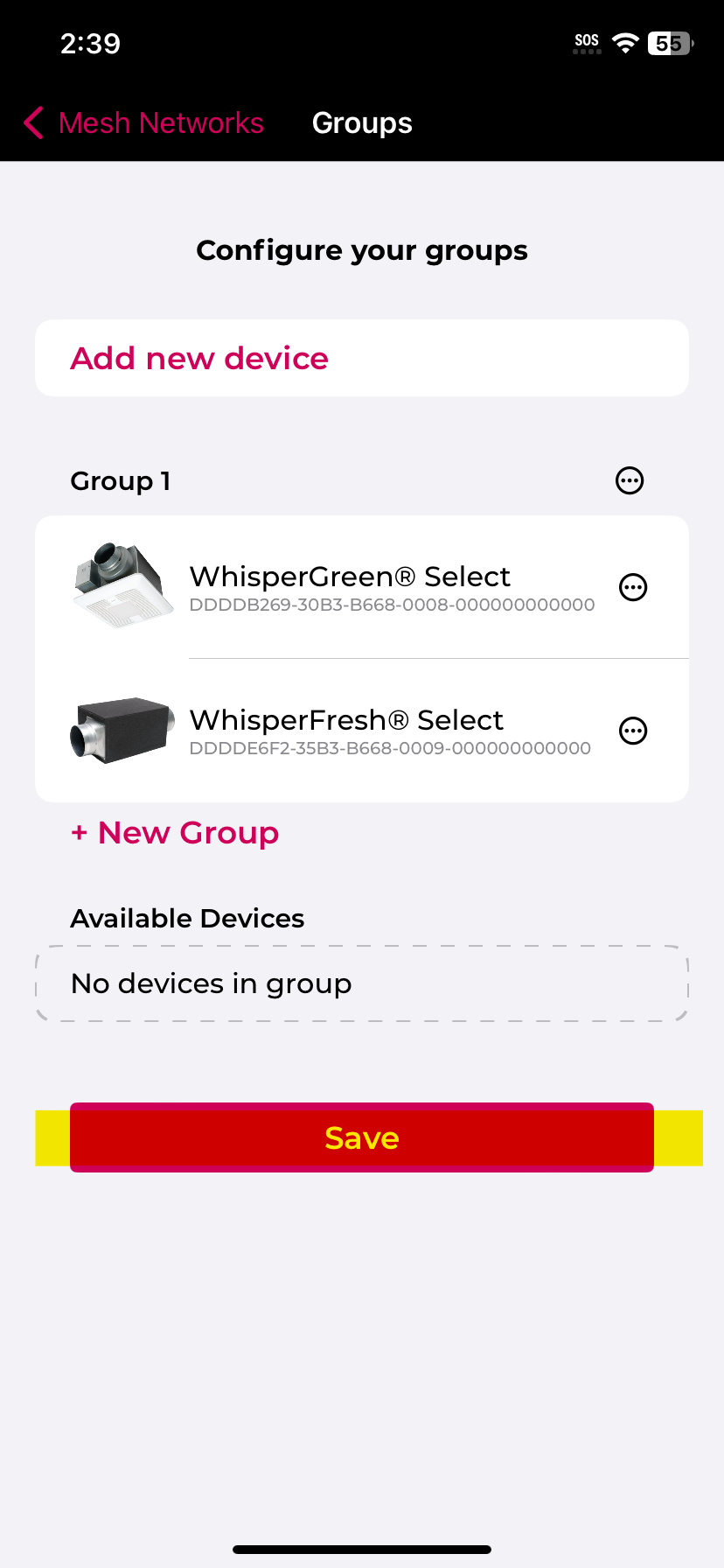The width and height of the screenshot is (724, 1568).
Task: Select the WhisperFresh Select device row
Action: click(350, 731)
